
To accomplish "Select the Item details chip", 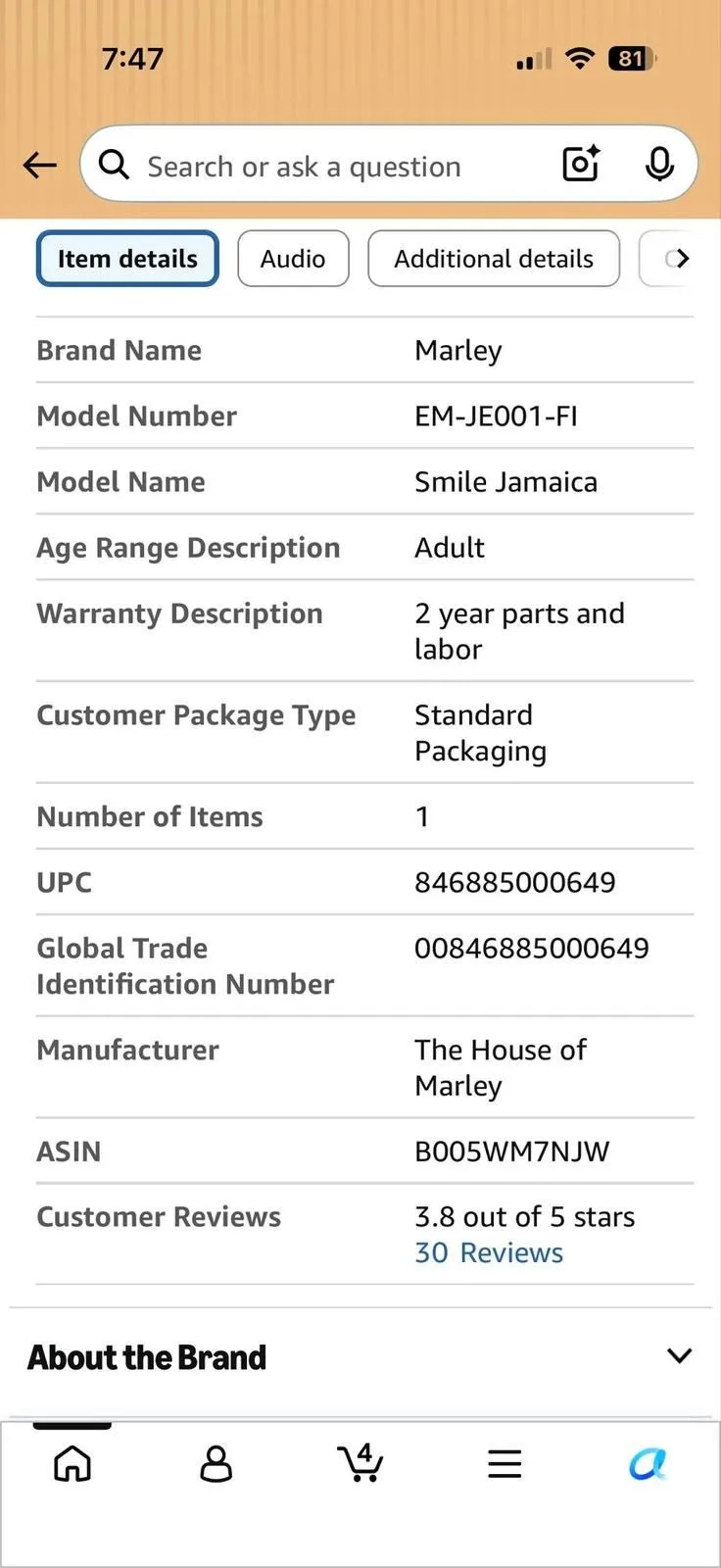I will 127,259.
